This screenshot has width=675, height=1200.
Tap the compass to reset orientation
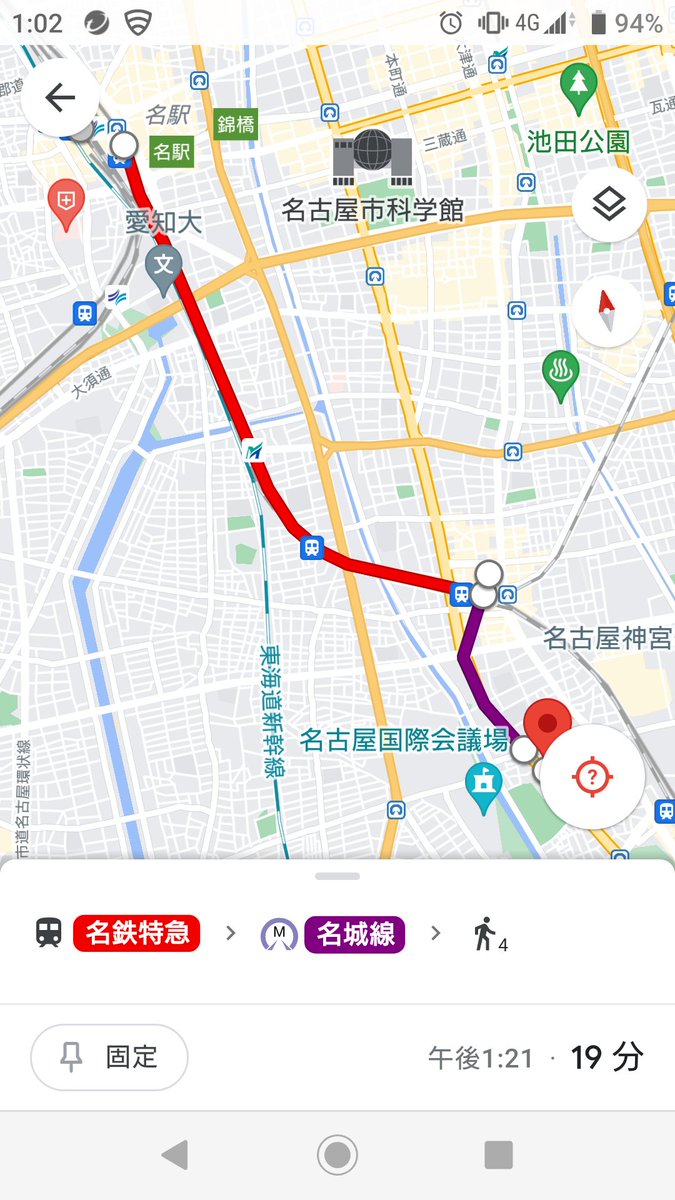[608, 311]
